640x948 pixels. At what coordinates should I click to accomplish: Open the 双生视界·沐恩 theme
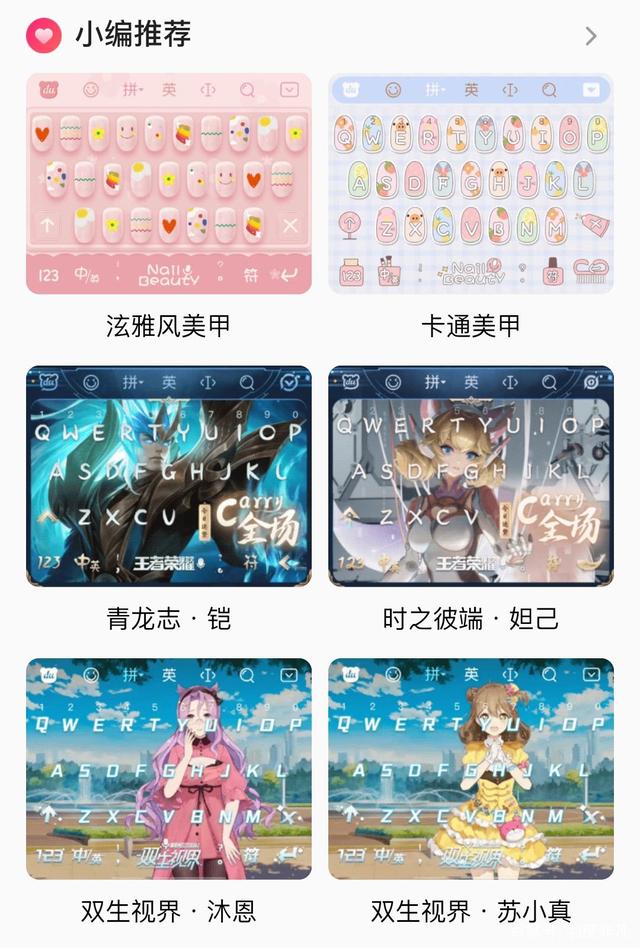(x=169, y=768)
